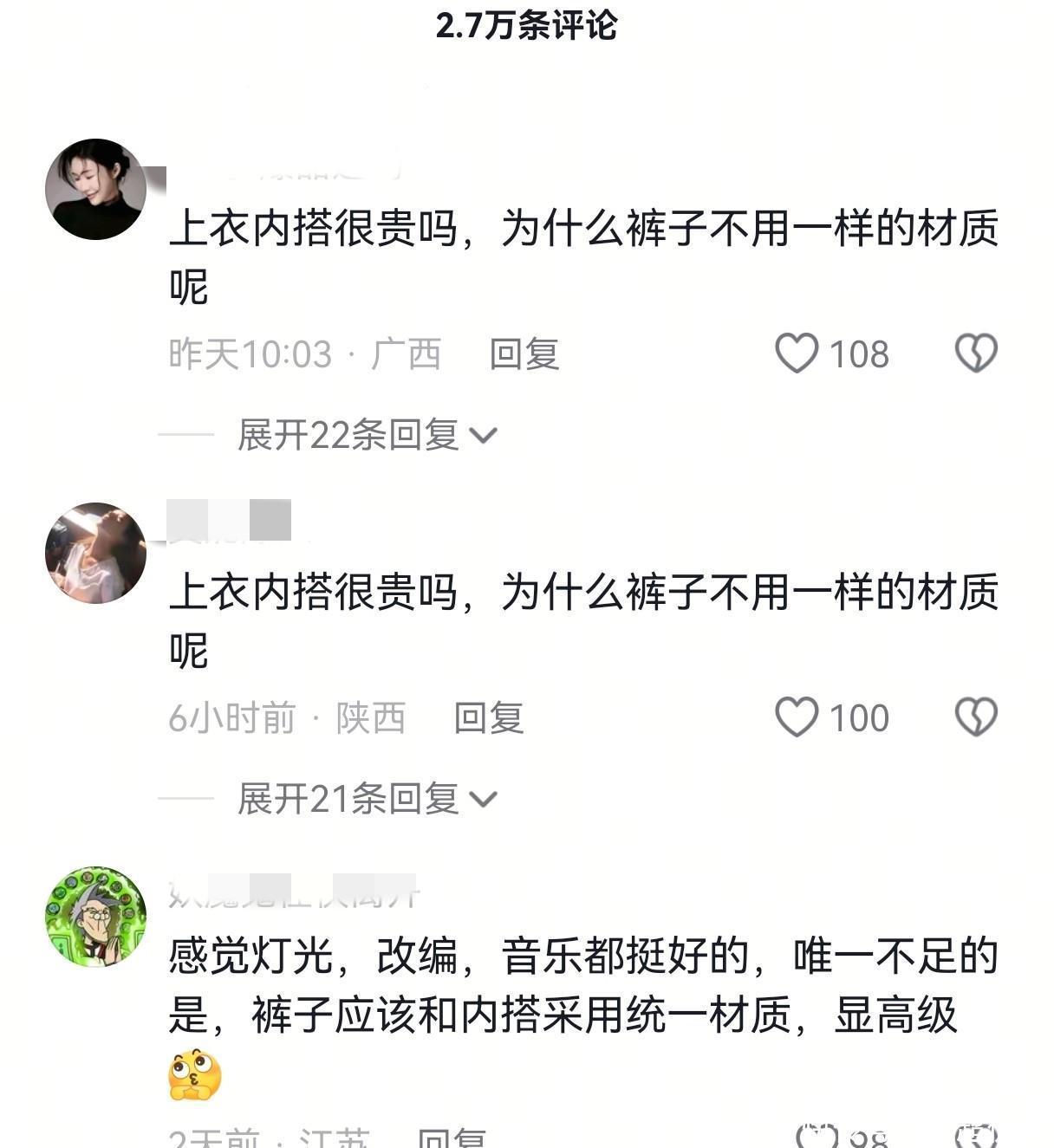Screen dimensions: 1054x1148
Task: Open the Guangxi commenter's profile avatar
Action: (95, 189)
